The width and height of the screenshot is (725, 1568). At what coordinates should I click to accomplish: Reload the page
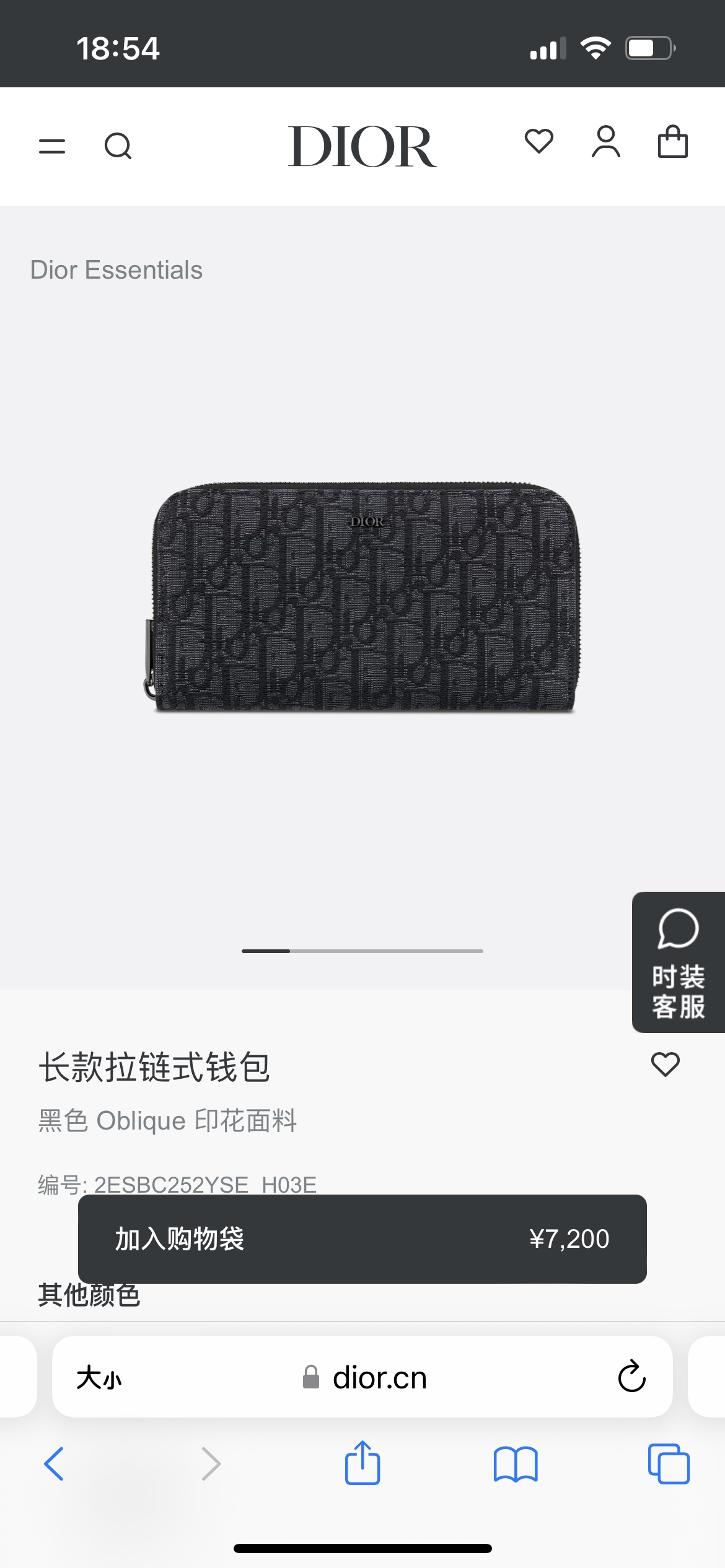[631, 1377]
